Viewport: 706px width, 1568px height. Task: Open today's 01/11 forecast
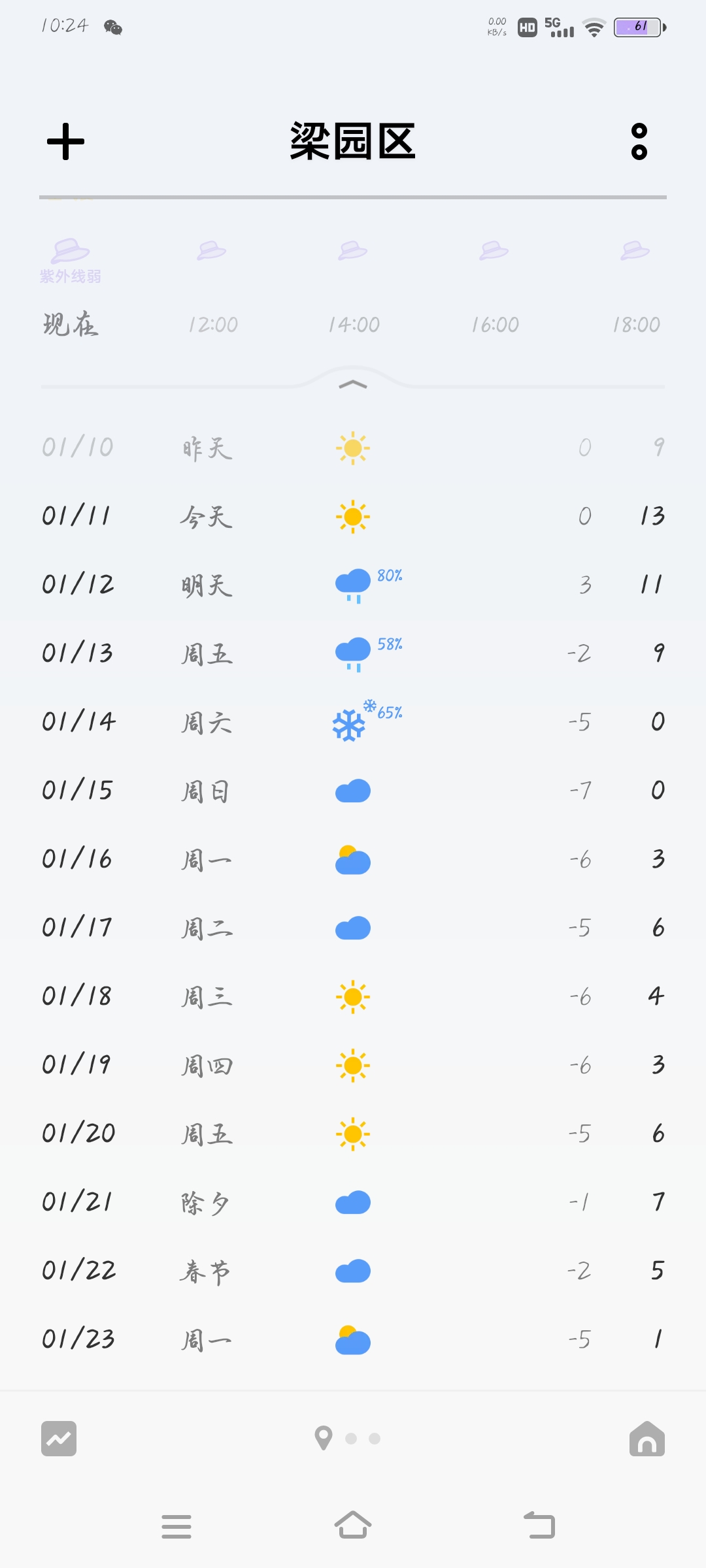353,516
